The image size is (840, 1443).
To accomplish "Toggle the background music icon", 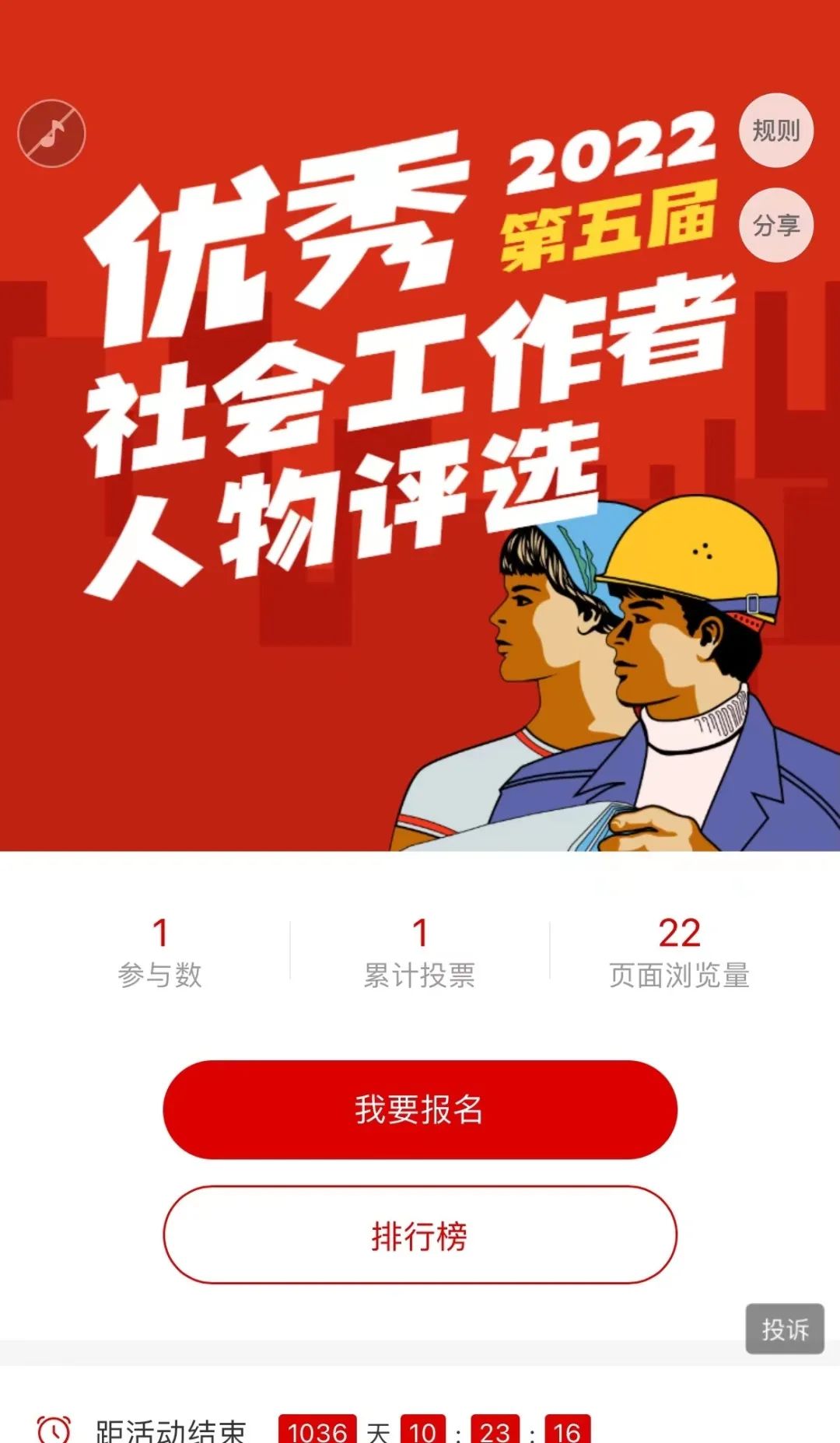I will coord(51,134).
